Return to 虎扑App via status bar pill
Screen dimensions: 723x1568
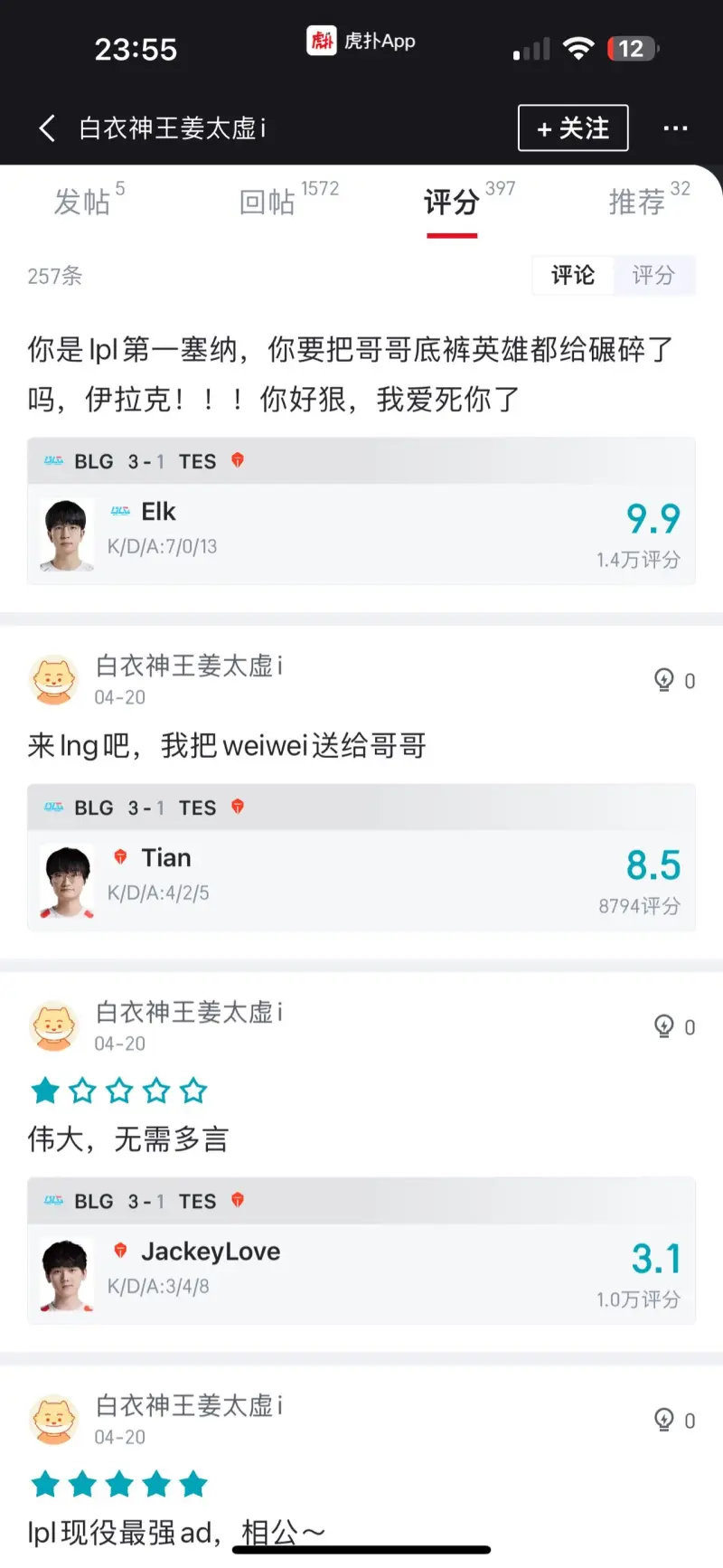(x=361, y=41)
